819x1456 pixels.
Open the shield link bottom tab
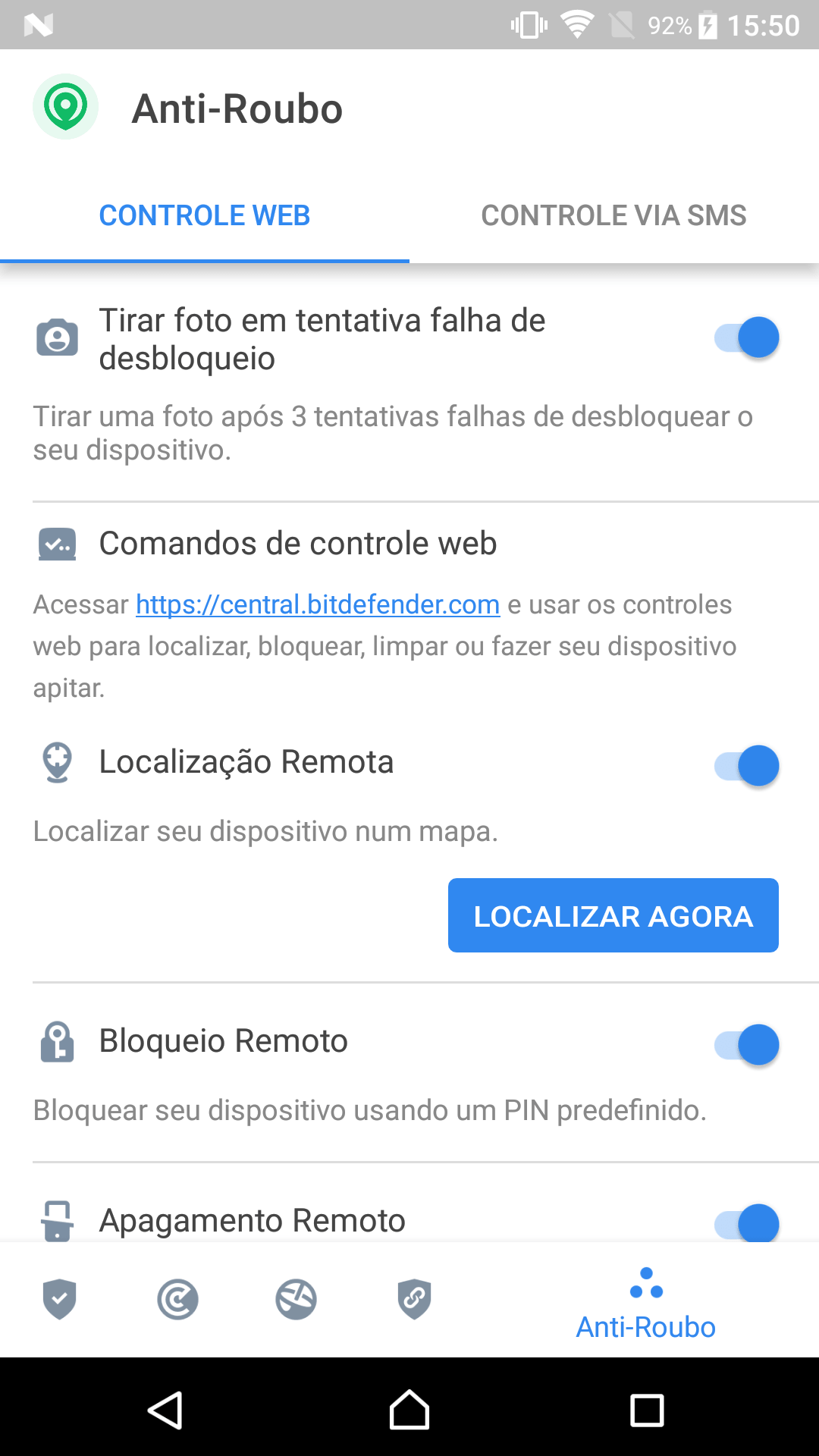coord(414,1299)
